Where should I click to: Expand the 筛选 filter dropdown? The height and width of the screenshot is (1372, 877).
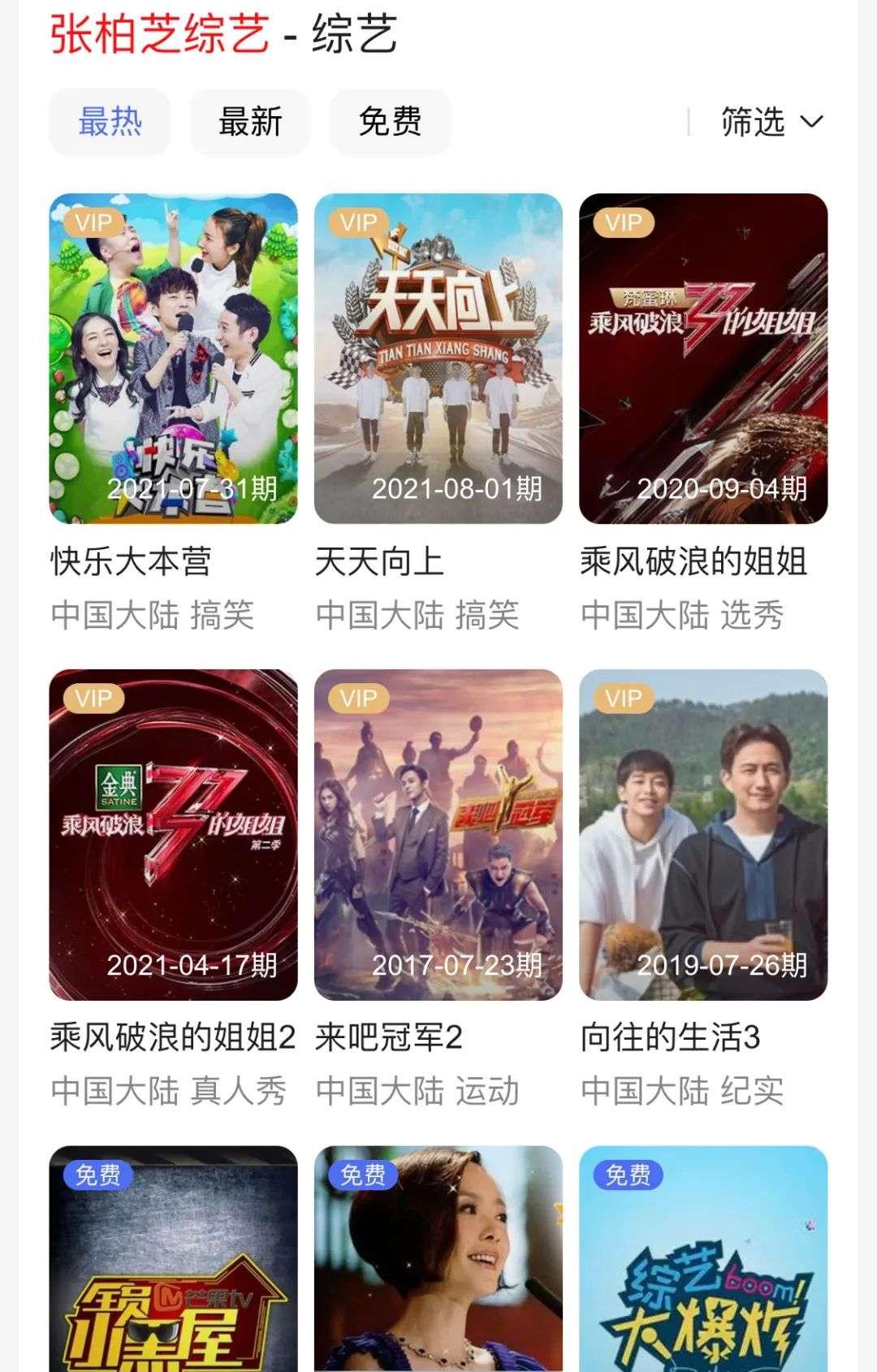(x=771, y=122)
